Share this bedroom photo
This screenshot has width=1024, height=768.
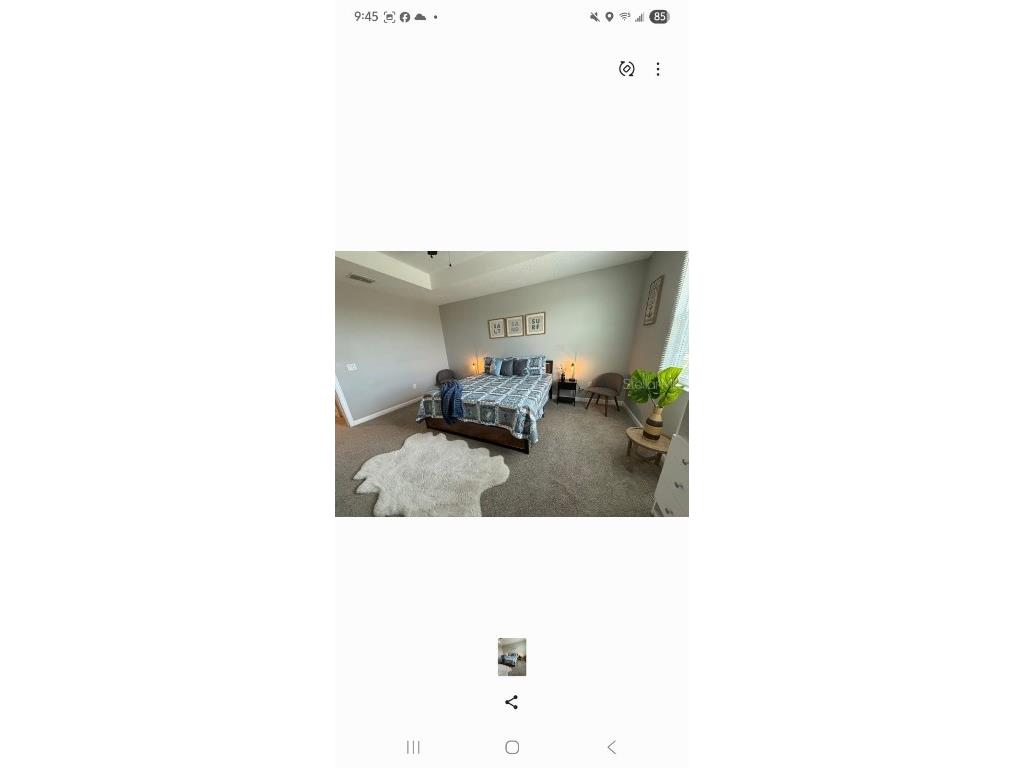click(512, 702)
